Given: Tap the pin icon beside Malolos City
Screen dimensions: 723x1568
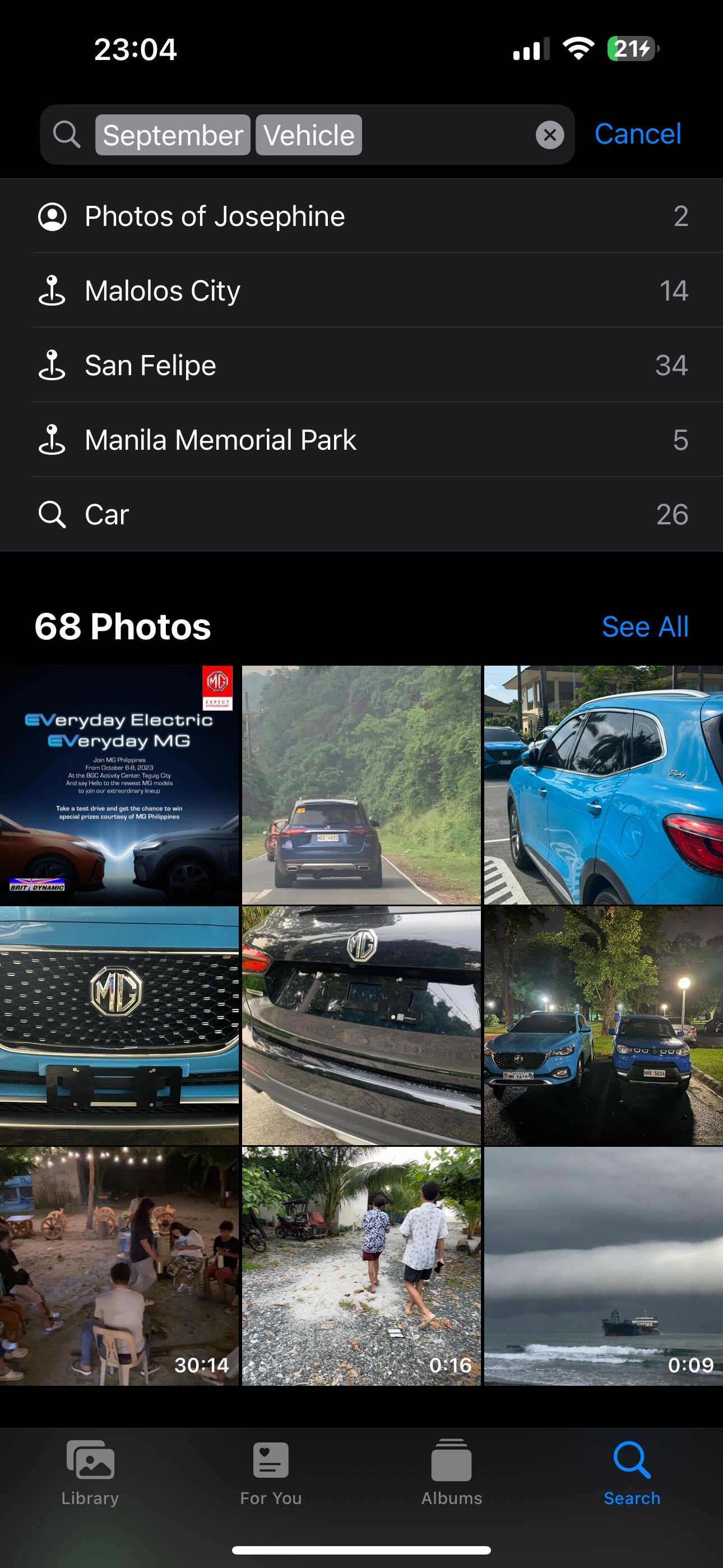Looking at the screenshot, I should [x=54, y=291].
